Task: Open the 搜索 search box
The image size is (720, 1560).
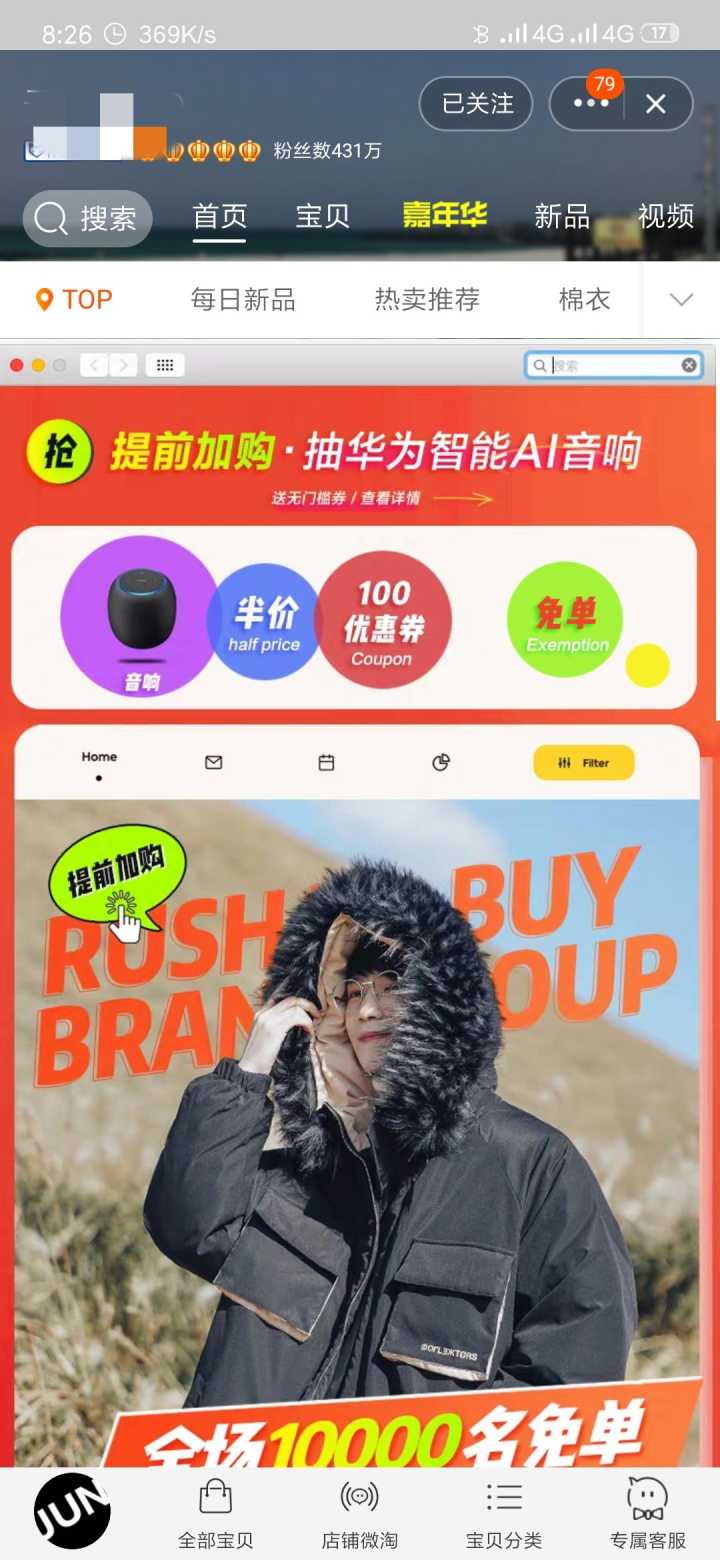Action: click(x=87, y=218)
